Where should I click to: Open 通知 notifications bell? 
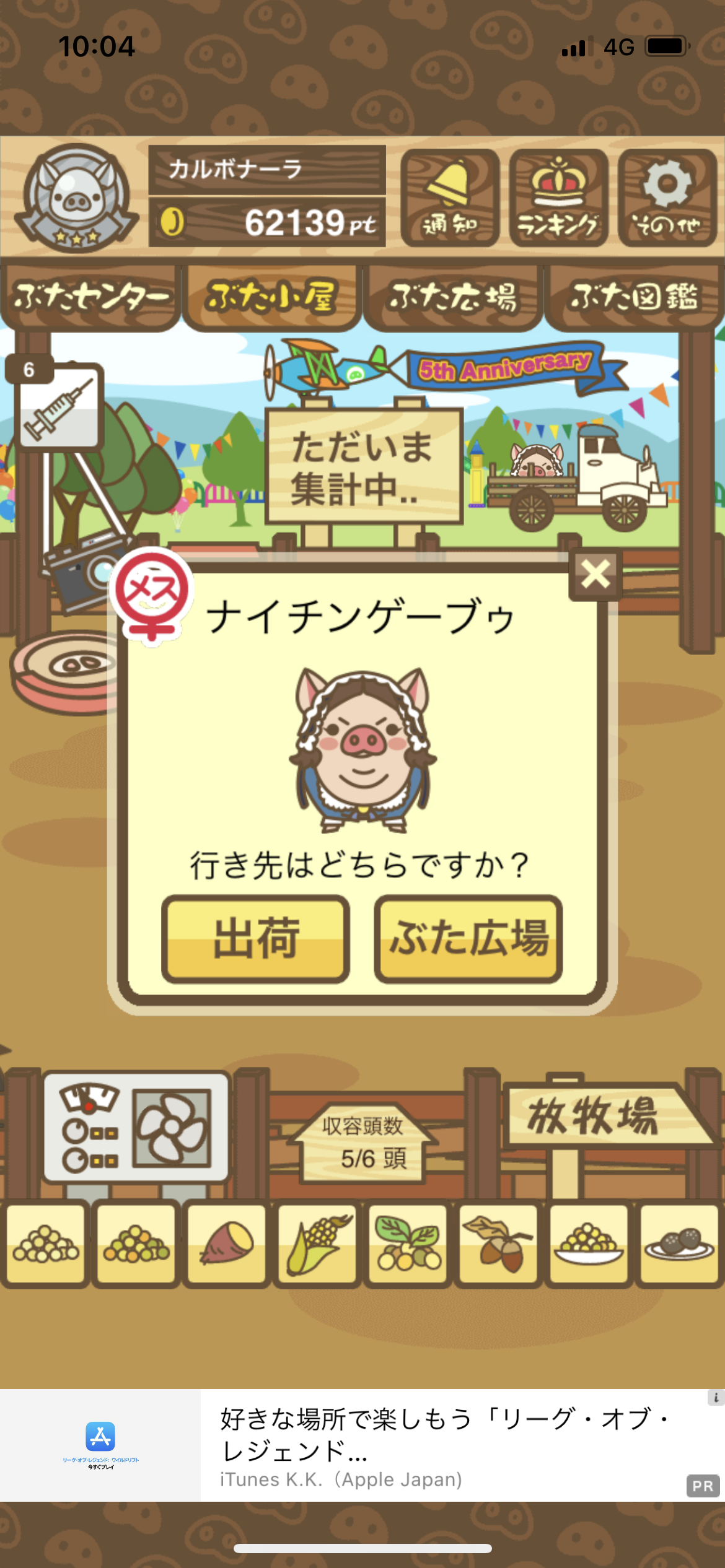pos(450,198)
